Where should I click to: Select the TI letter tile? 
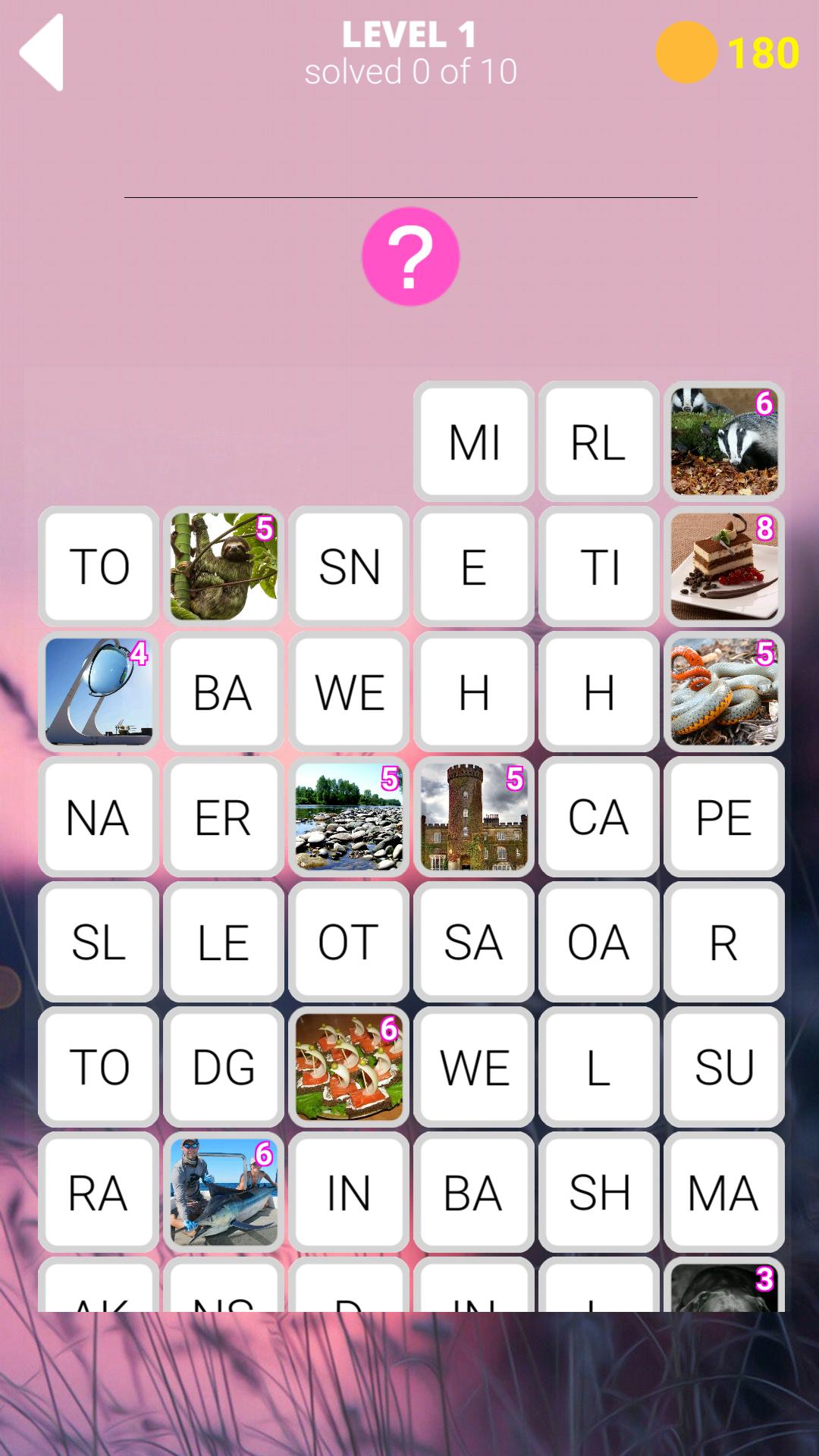599,566
